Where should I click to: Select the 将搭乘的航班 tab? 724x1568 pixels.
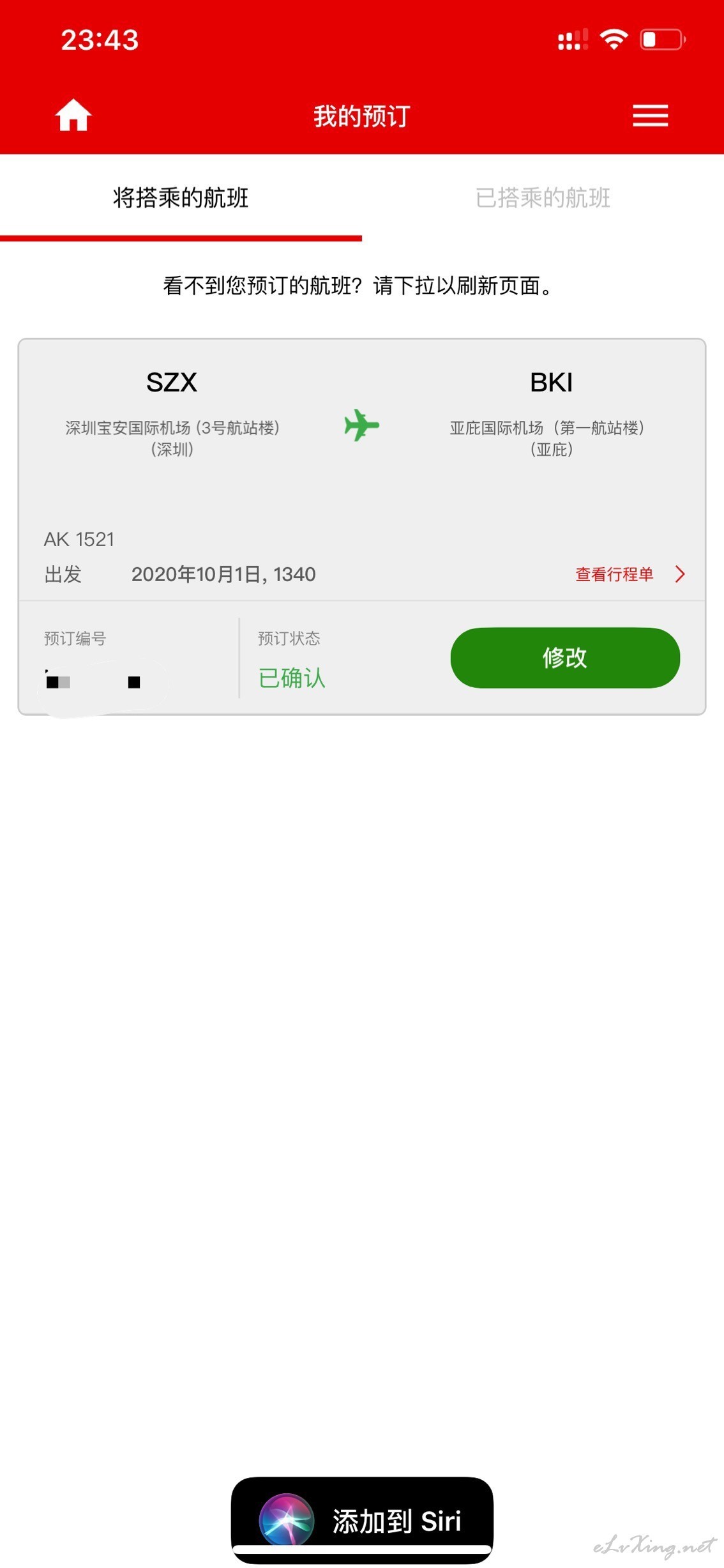pyautogui.click(x=181, y=198)
